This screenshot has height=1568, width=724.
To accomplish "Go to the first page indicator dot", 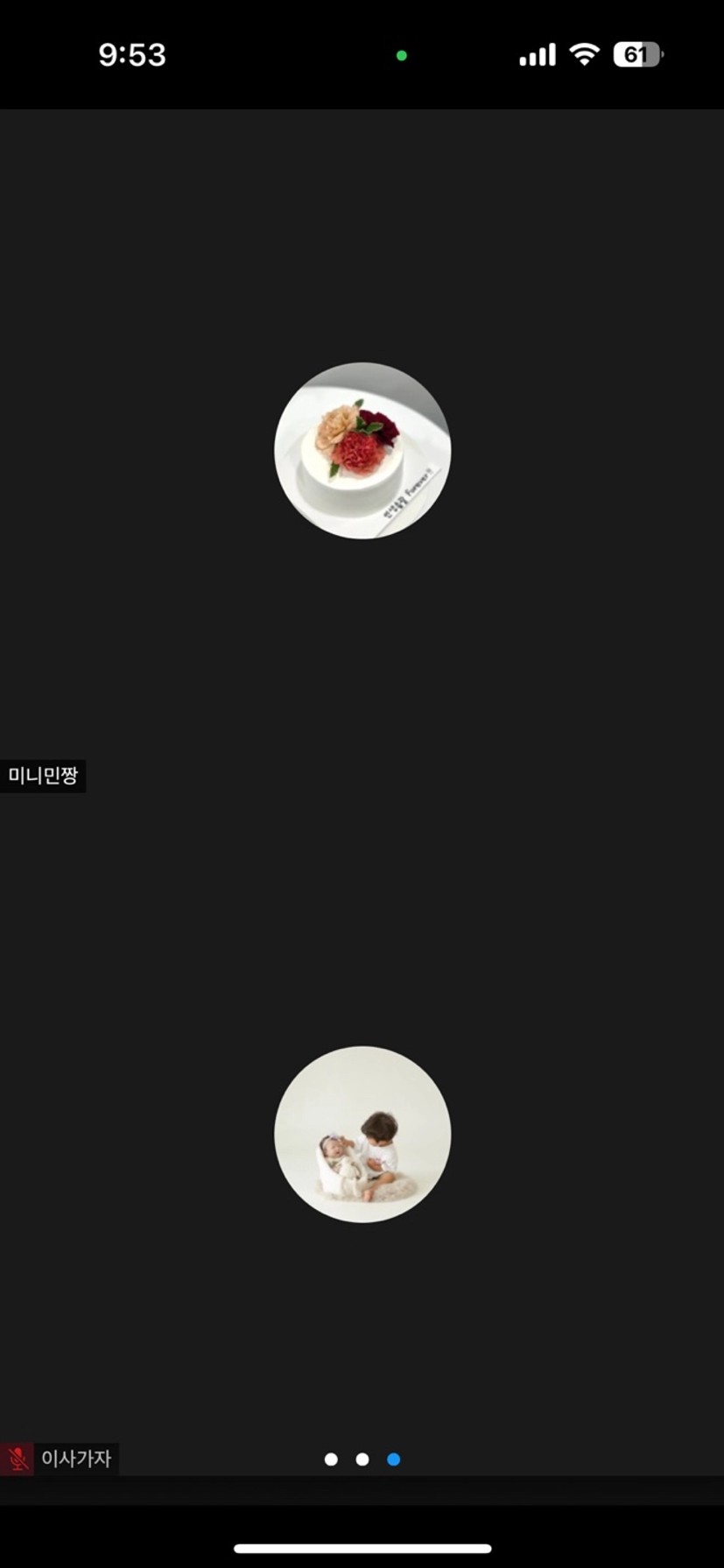I will click(x=331, y=1459).
